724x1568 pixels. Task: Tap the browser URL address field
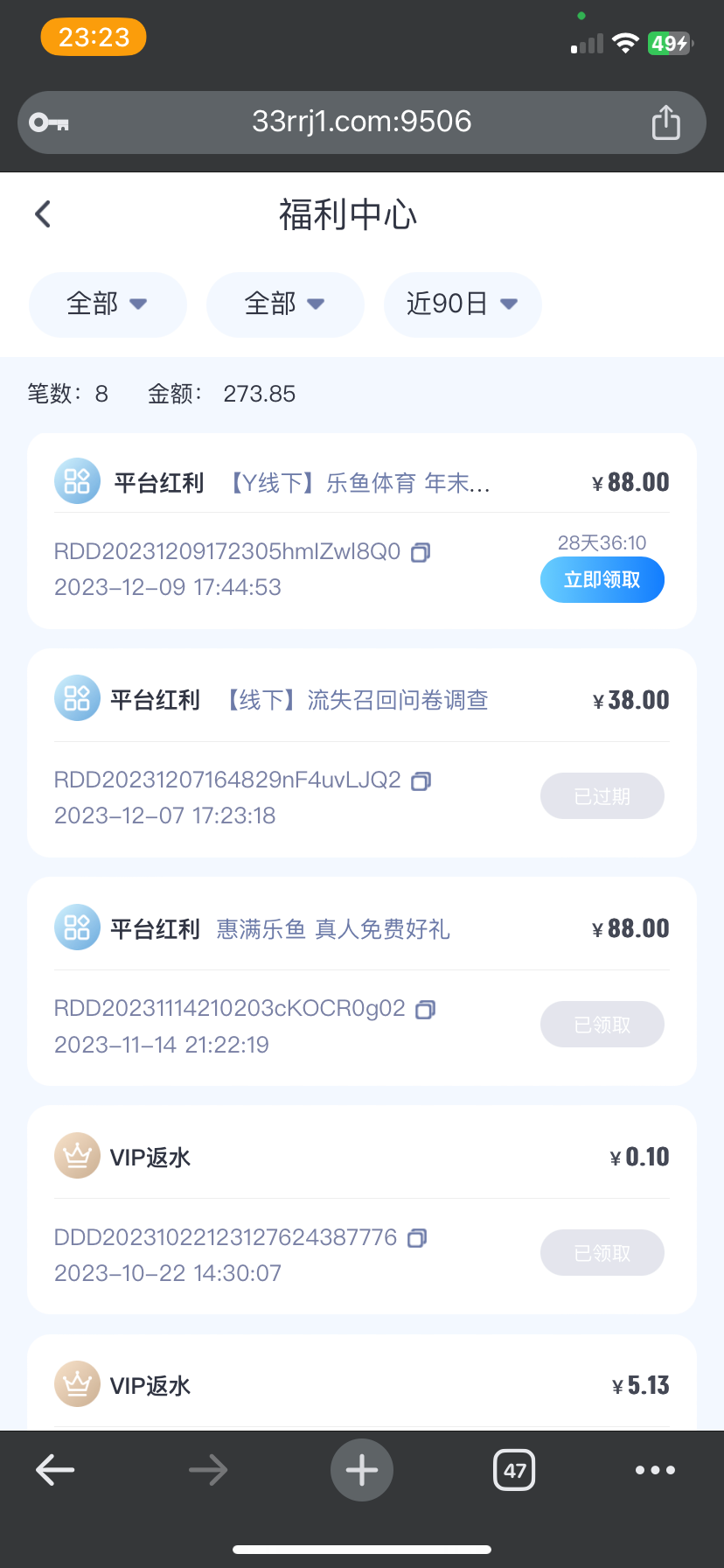tap(361, 122)
